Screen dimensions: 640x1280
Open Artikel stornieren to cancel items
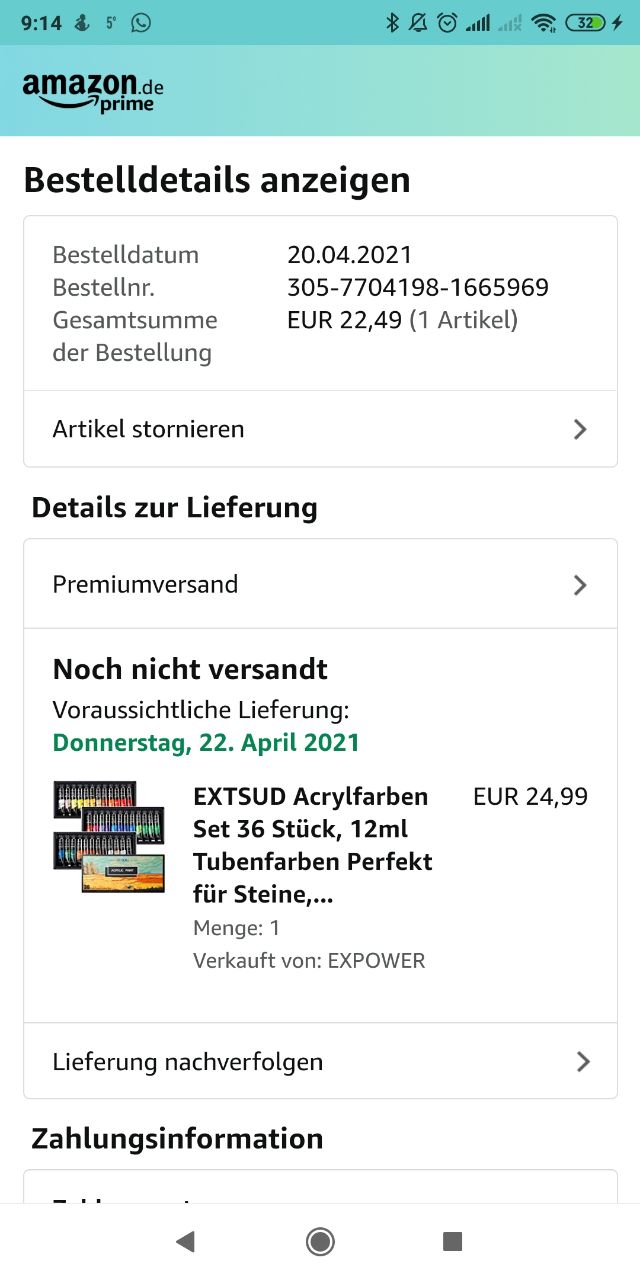click(320, 429)
